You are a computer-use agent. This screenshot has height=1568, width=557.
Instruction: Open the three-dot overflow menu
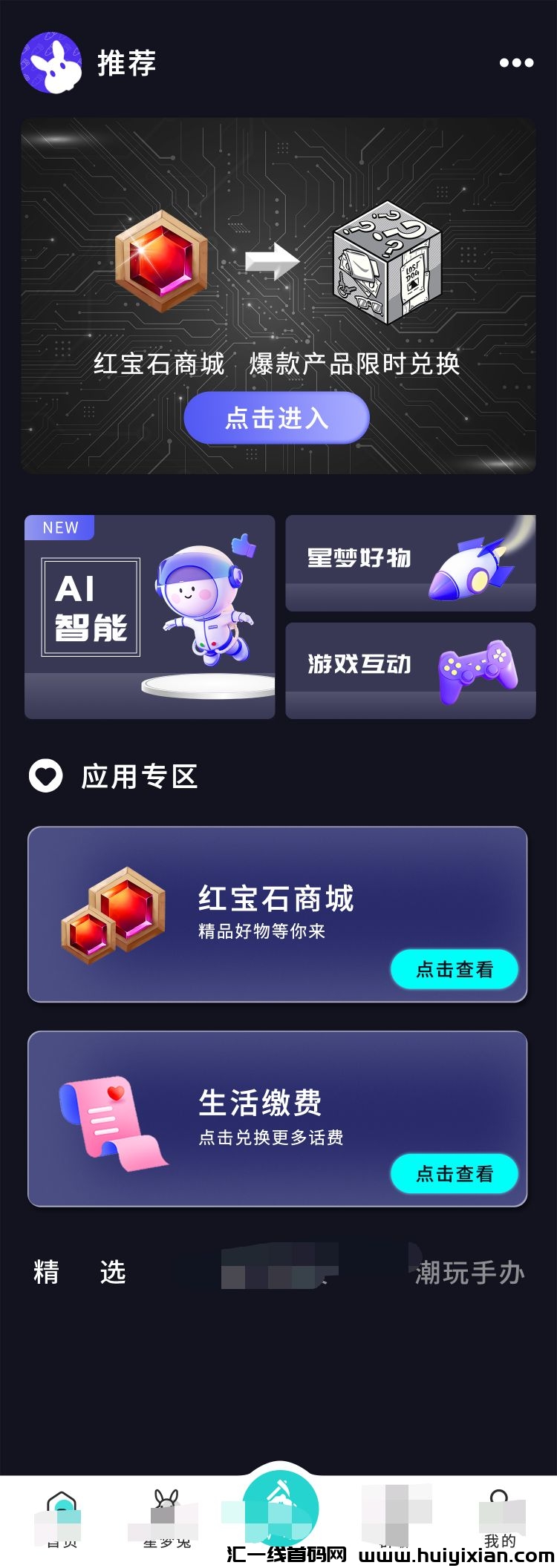516,63
